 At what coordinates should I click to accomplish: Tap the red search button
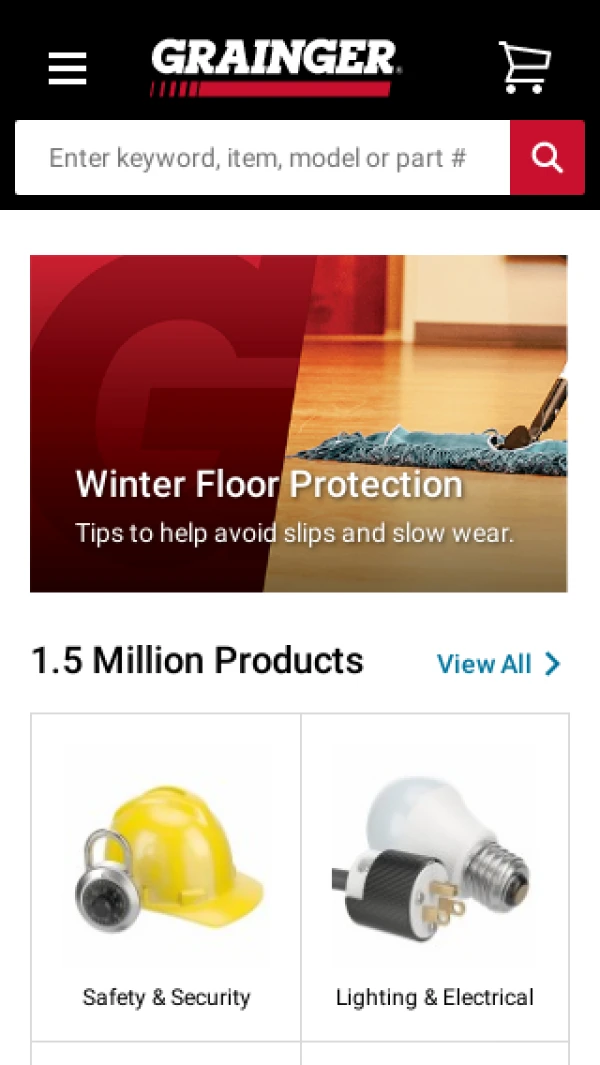(x=547, y=158)
